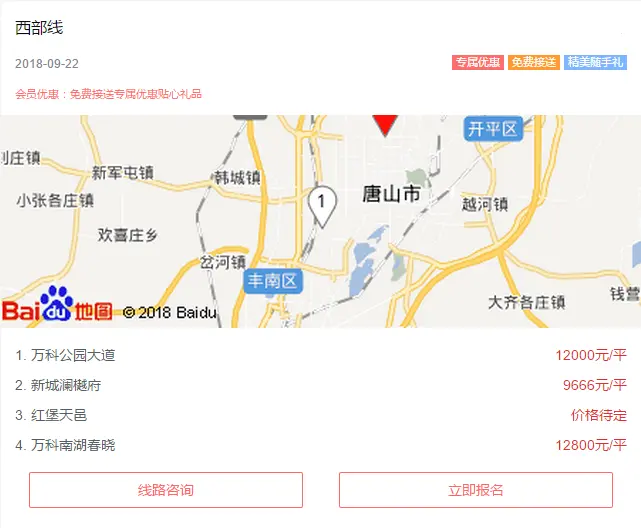Open 新城澜樾府 listing
Viewport: 641px width, 528px height.
pos(59,385)
